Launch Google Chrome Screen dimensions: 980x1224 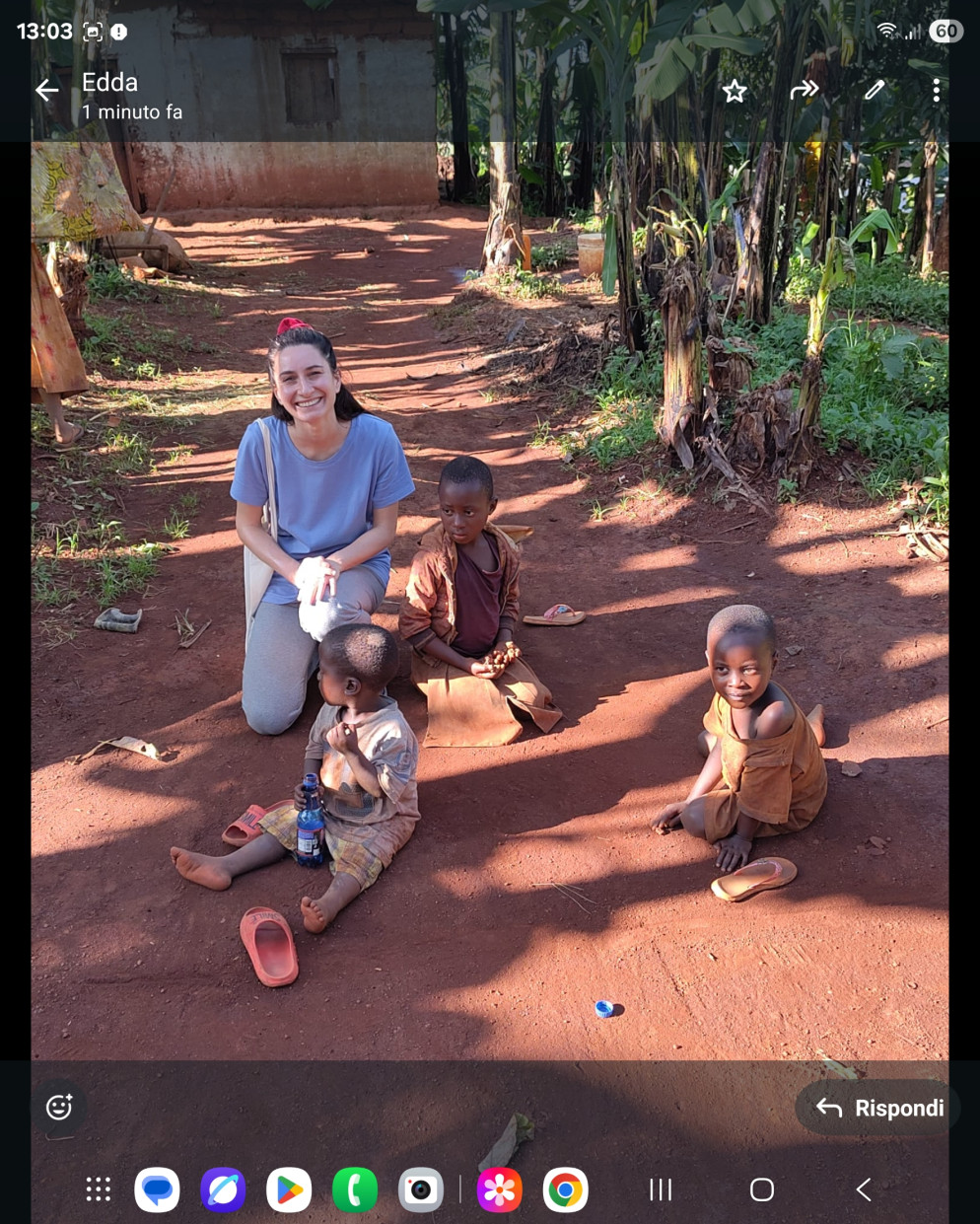click(x=565, y=1189)
